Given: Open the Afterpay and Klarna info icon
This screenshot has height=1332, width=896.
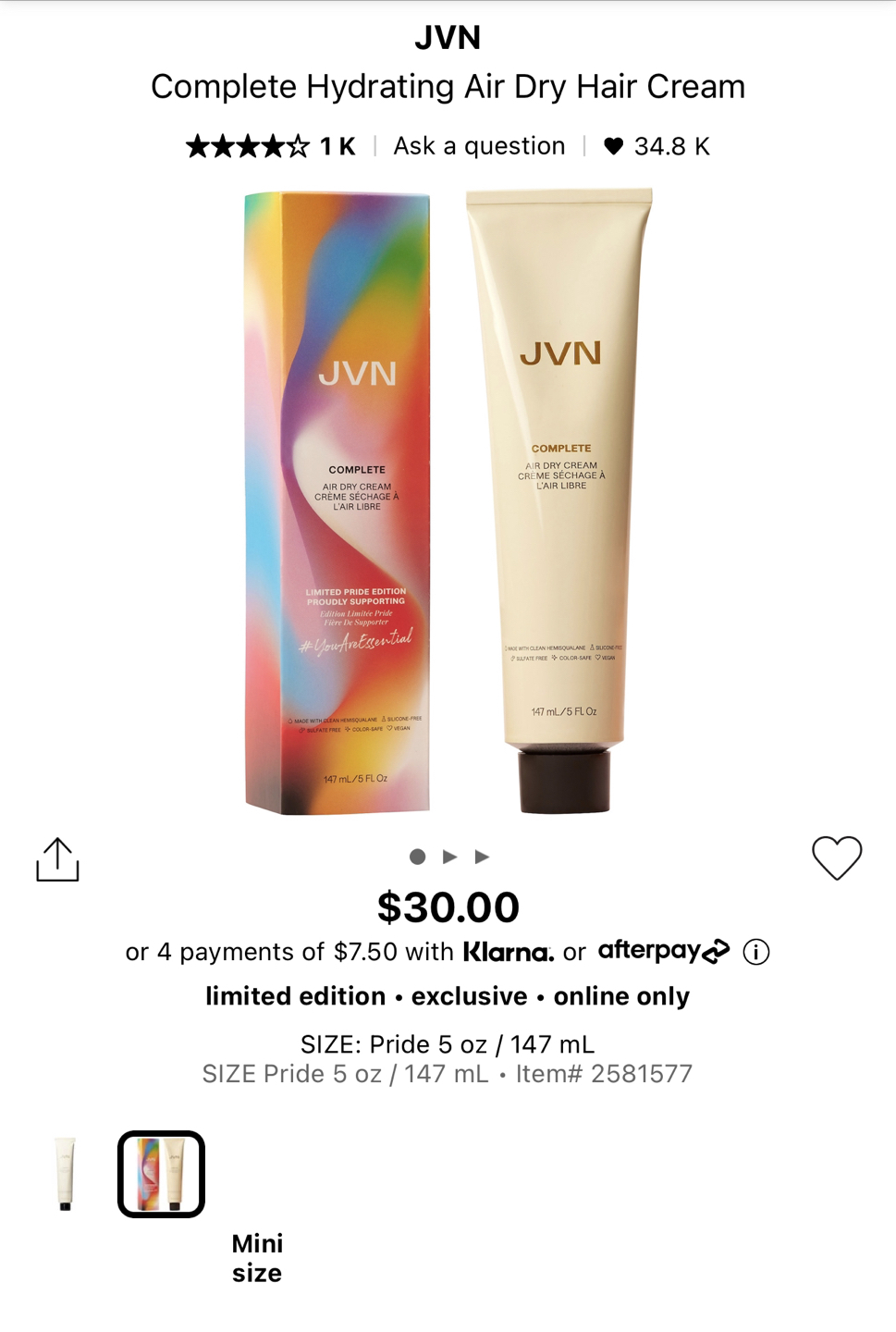Looking at the screenshot, I should pyautogui.click(x=755, y=952).
